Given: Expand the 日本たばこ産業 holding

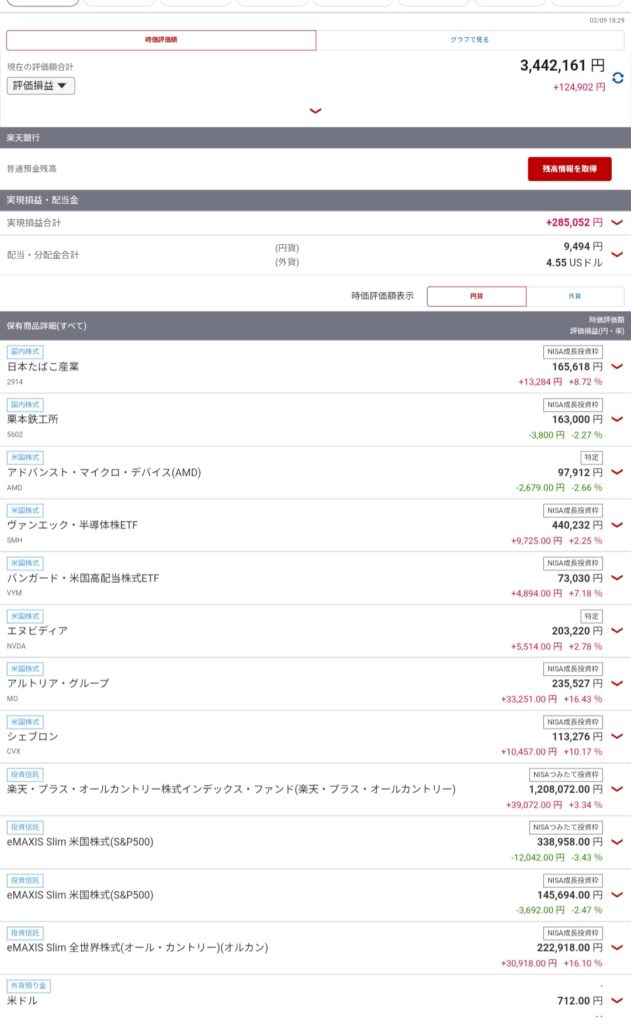Looking at the screenshot, I should 617,368.
